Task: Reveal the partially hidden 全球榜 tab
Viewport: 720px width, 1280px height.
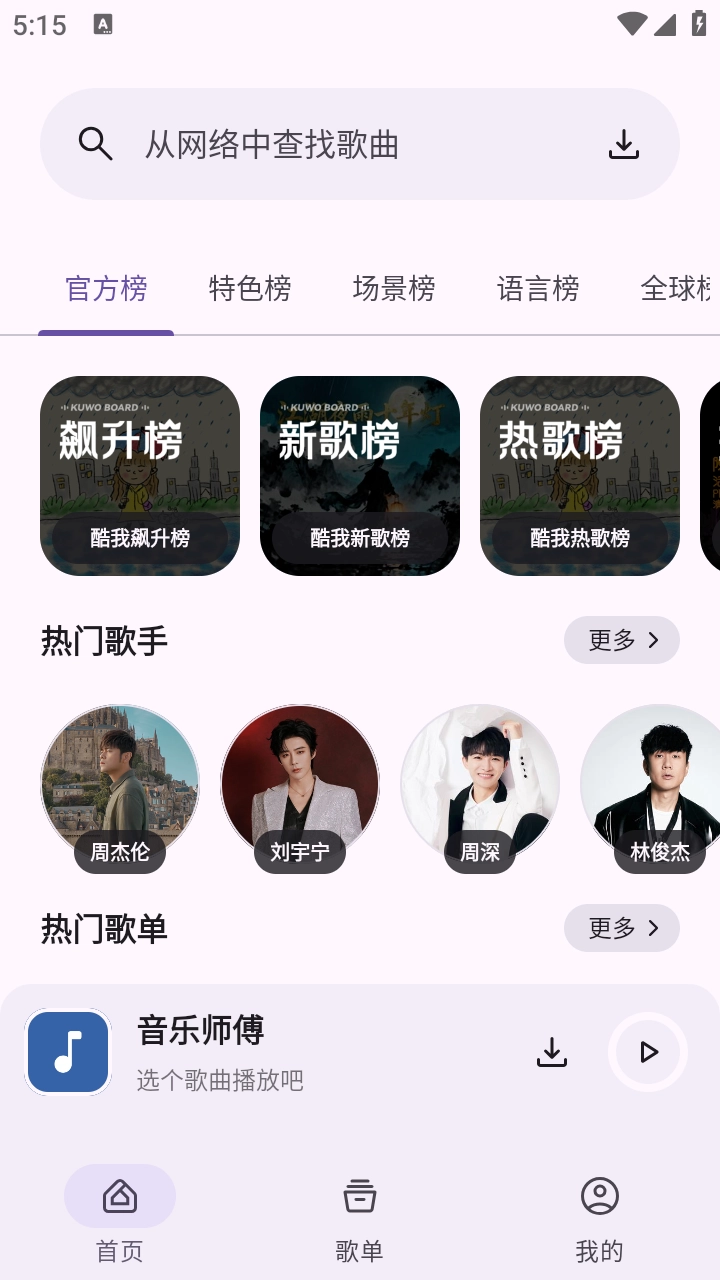Action: (x=677, y=288)
